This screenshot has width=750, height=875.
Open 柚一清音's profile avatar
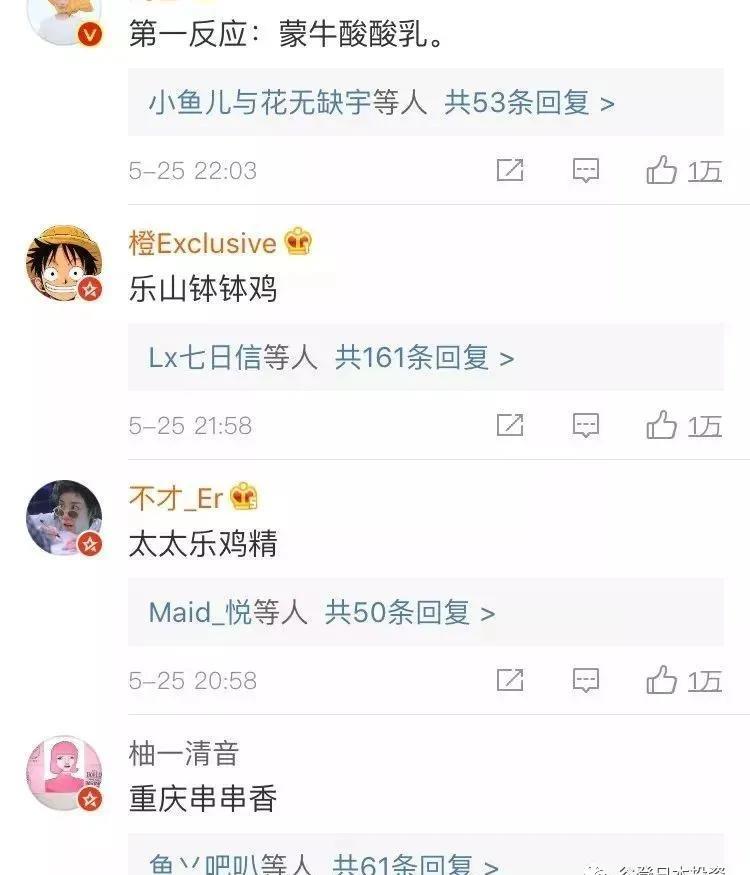64,773
